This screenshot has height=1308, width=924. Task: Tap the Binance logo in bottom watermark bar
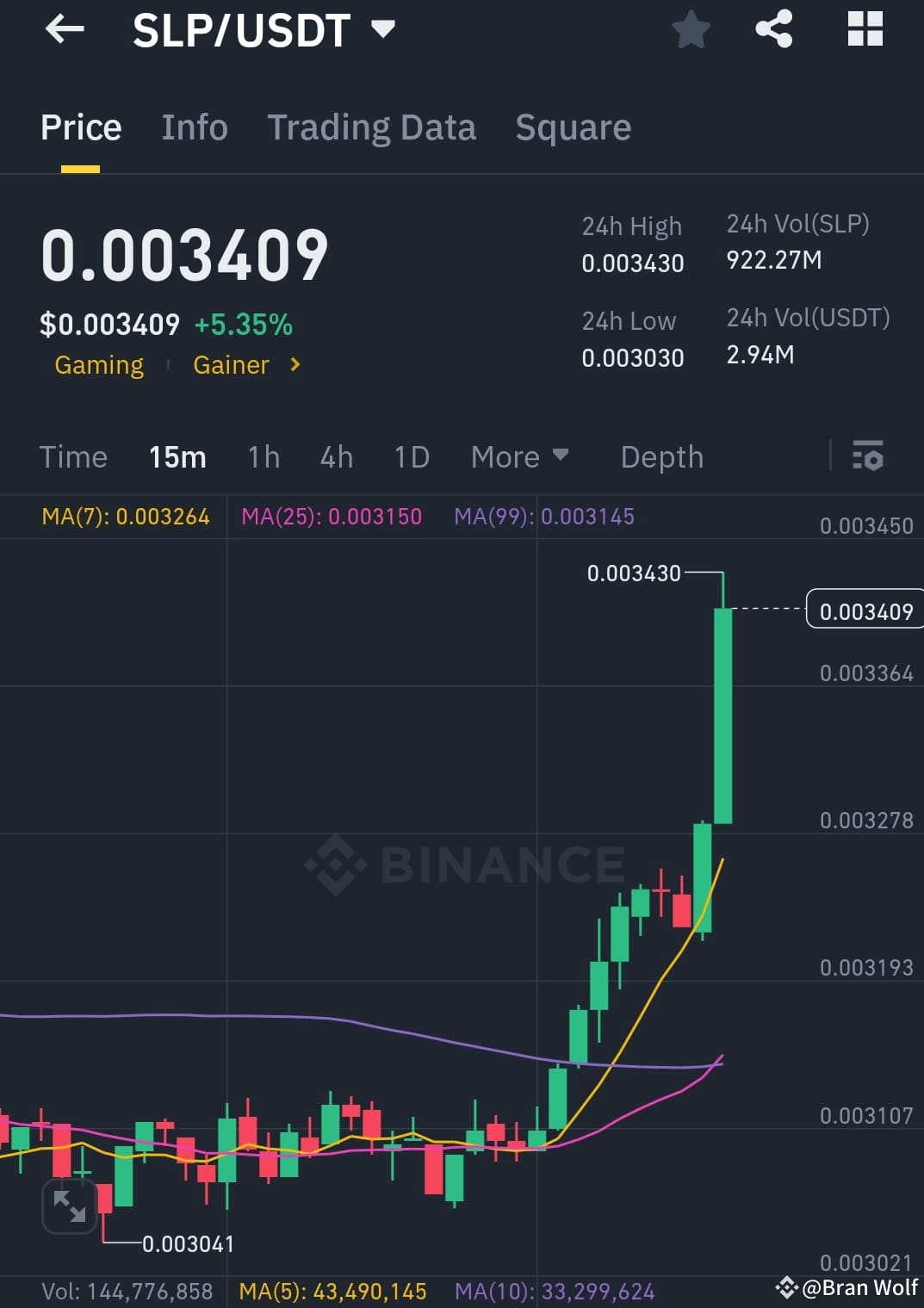pos(786,1286)
